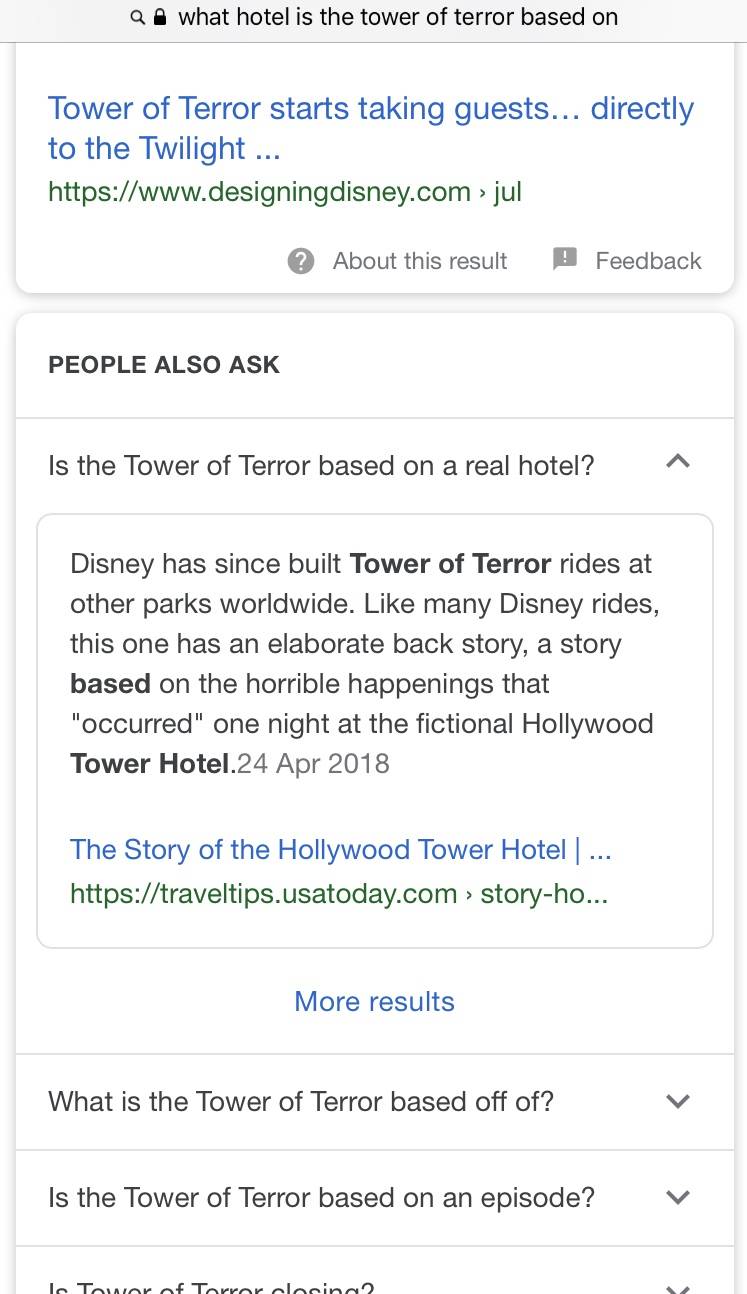
Task: Tap More results
Action: 375,1002
